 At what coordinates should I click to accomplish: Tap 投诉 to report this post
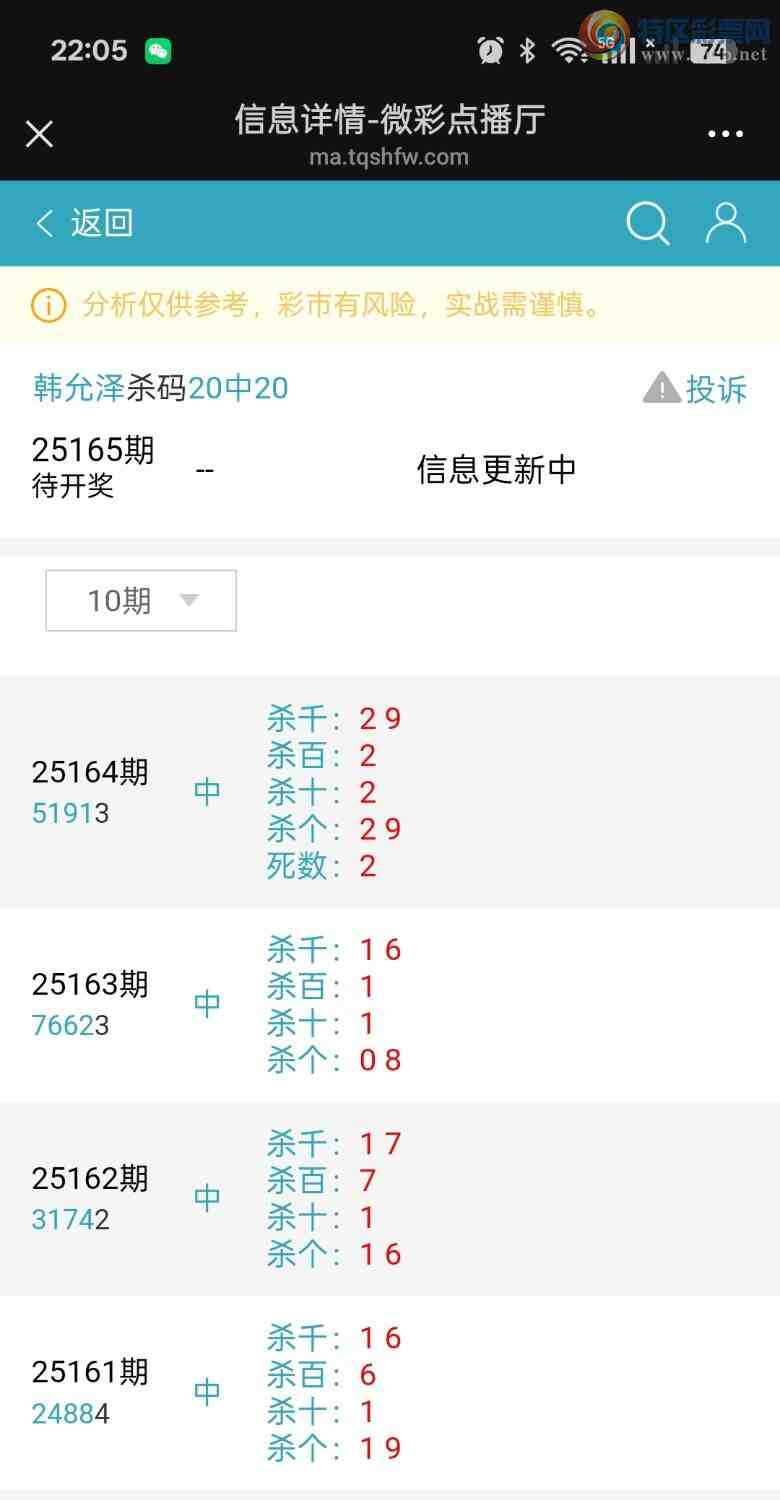(x=696, y=388)
